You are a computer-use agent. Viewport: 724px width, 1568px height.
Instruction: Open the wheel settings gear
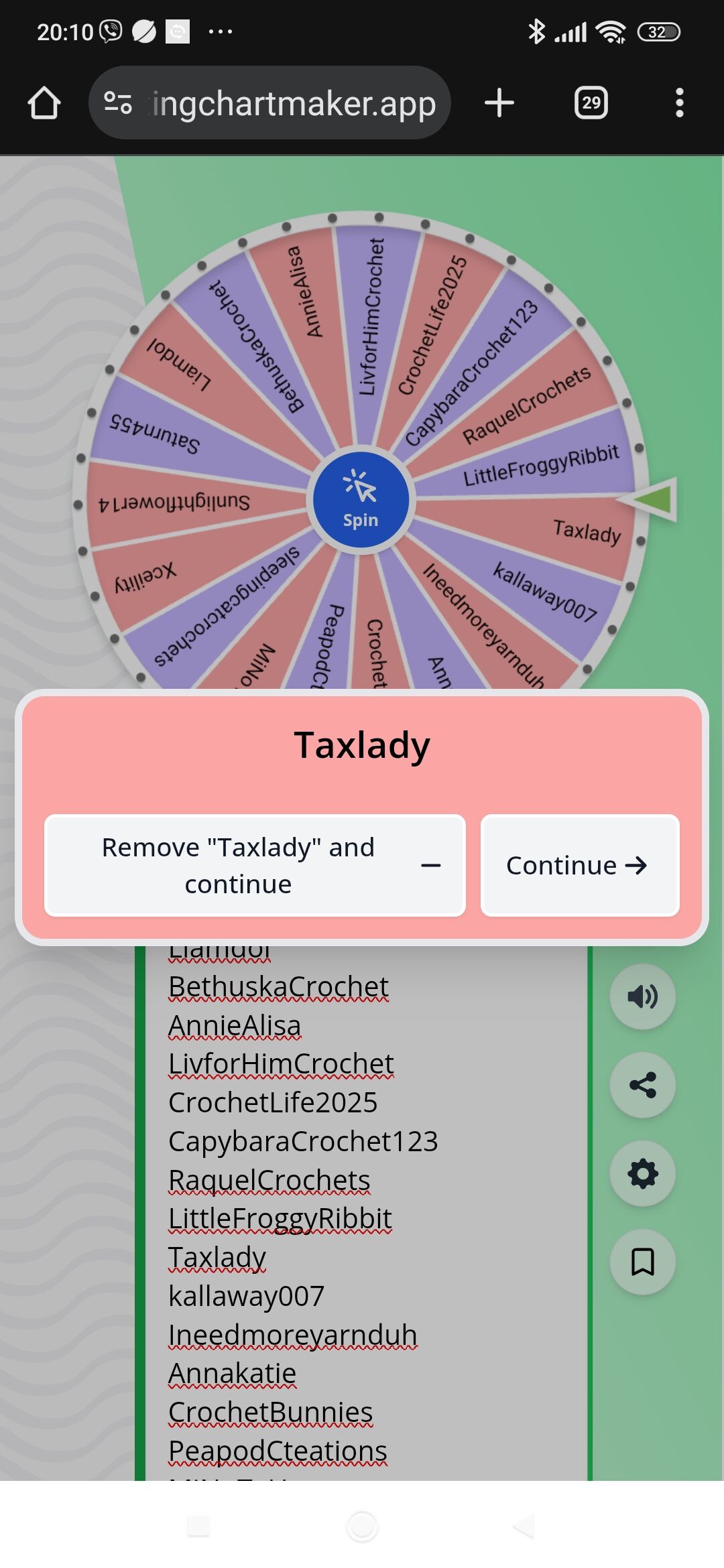(x=642, y=1173)
